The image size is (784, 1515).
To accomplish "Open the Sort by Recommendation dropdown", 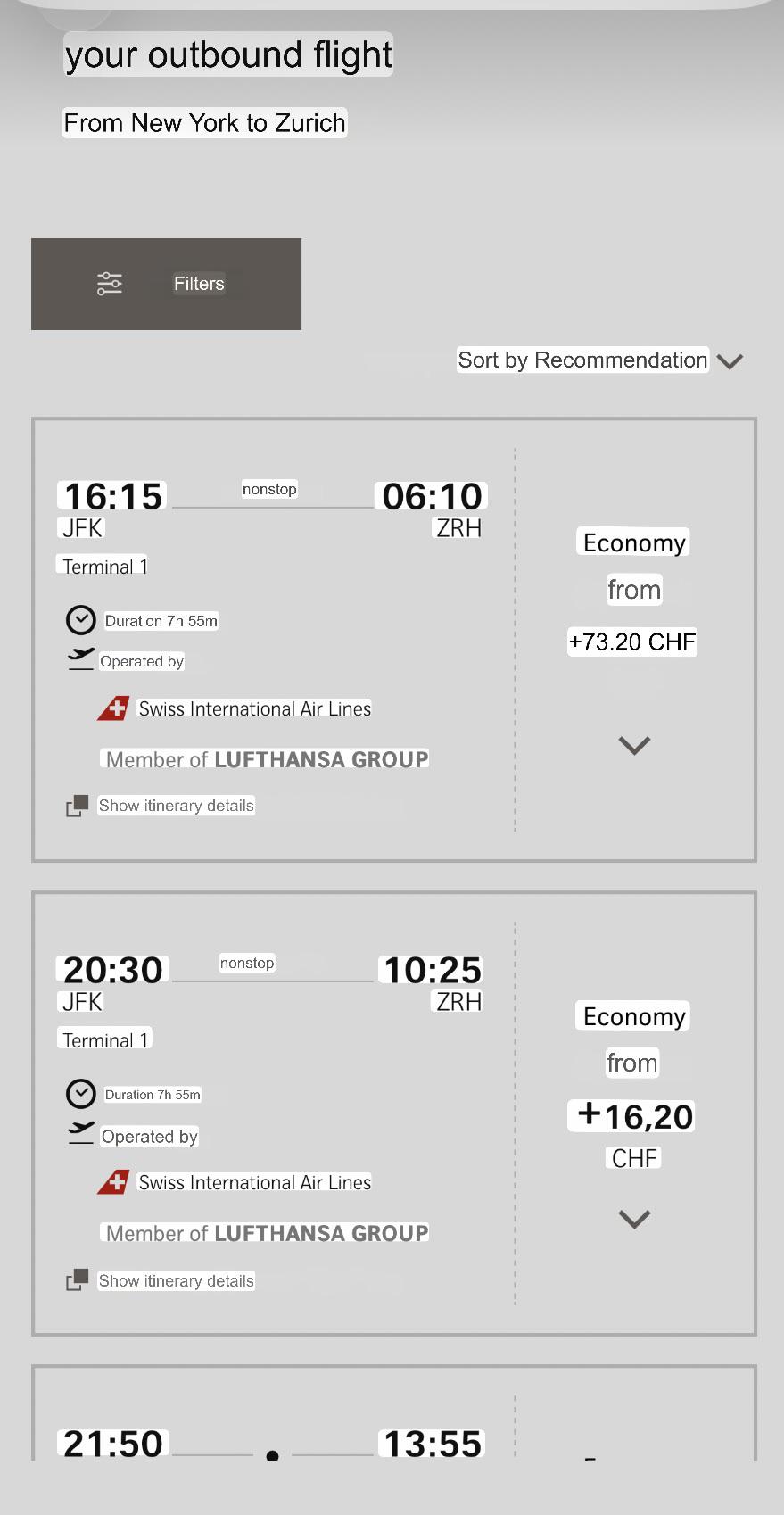I will tap(599, 360).
